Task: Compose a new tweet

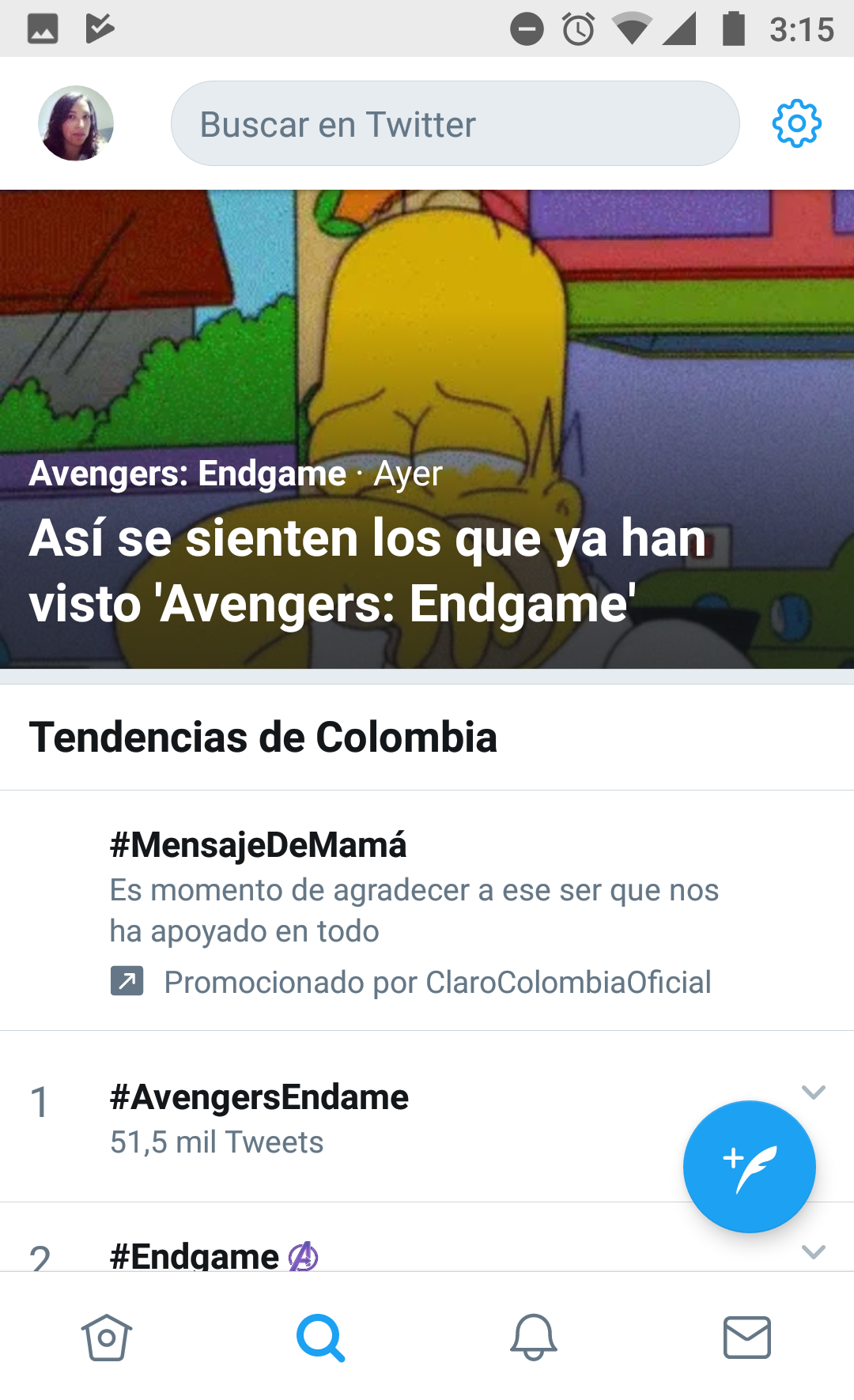Action: pos(749,1166)
